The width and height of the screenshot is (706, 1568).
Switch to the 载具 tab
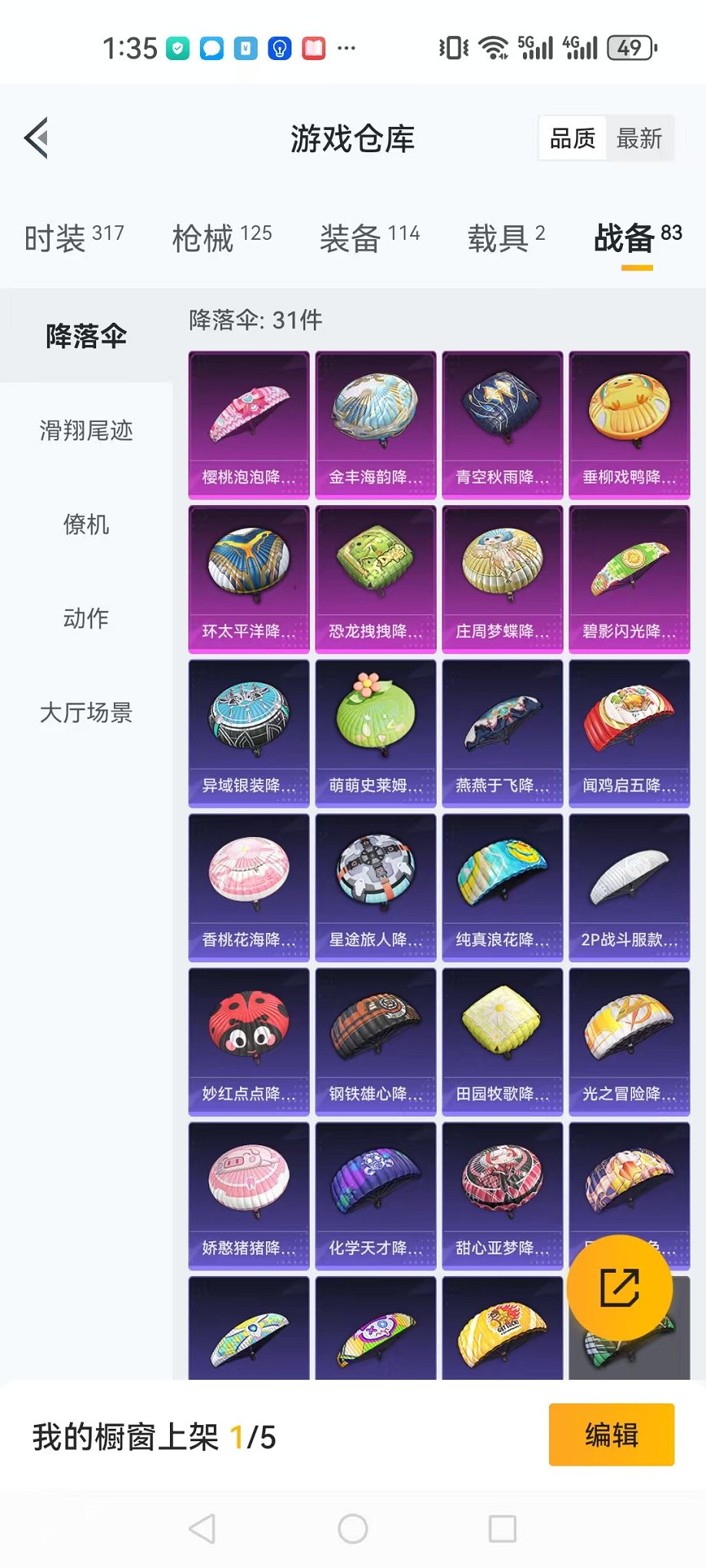click(506, 238)
